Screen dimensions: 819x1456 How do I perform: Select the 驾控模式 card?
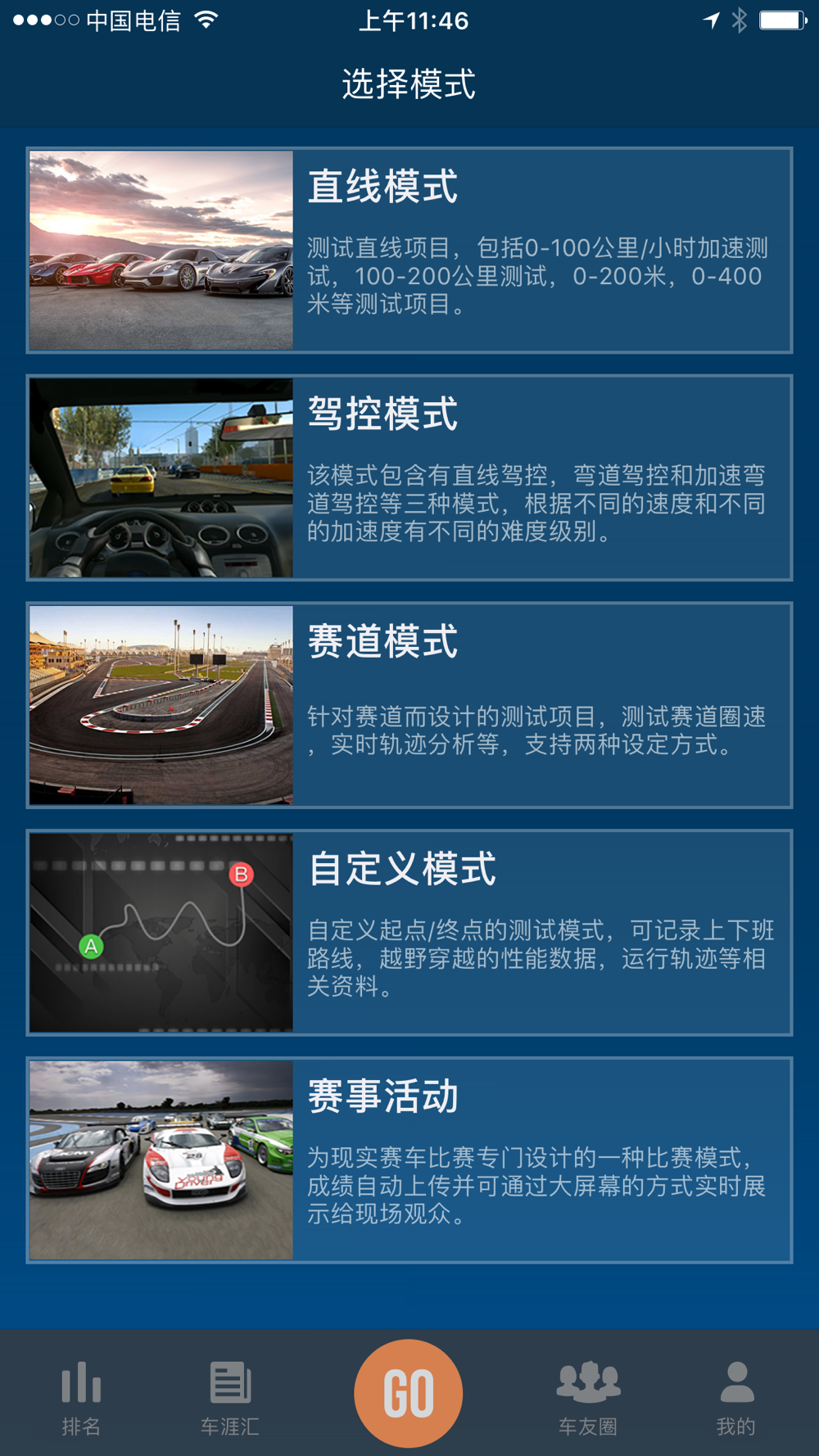click(409, 477)
